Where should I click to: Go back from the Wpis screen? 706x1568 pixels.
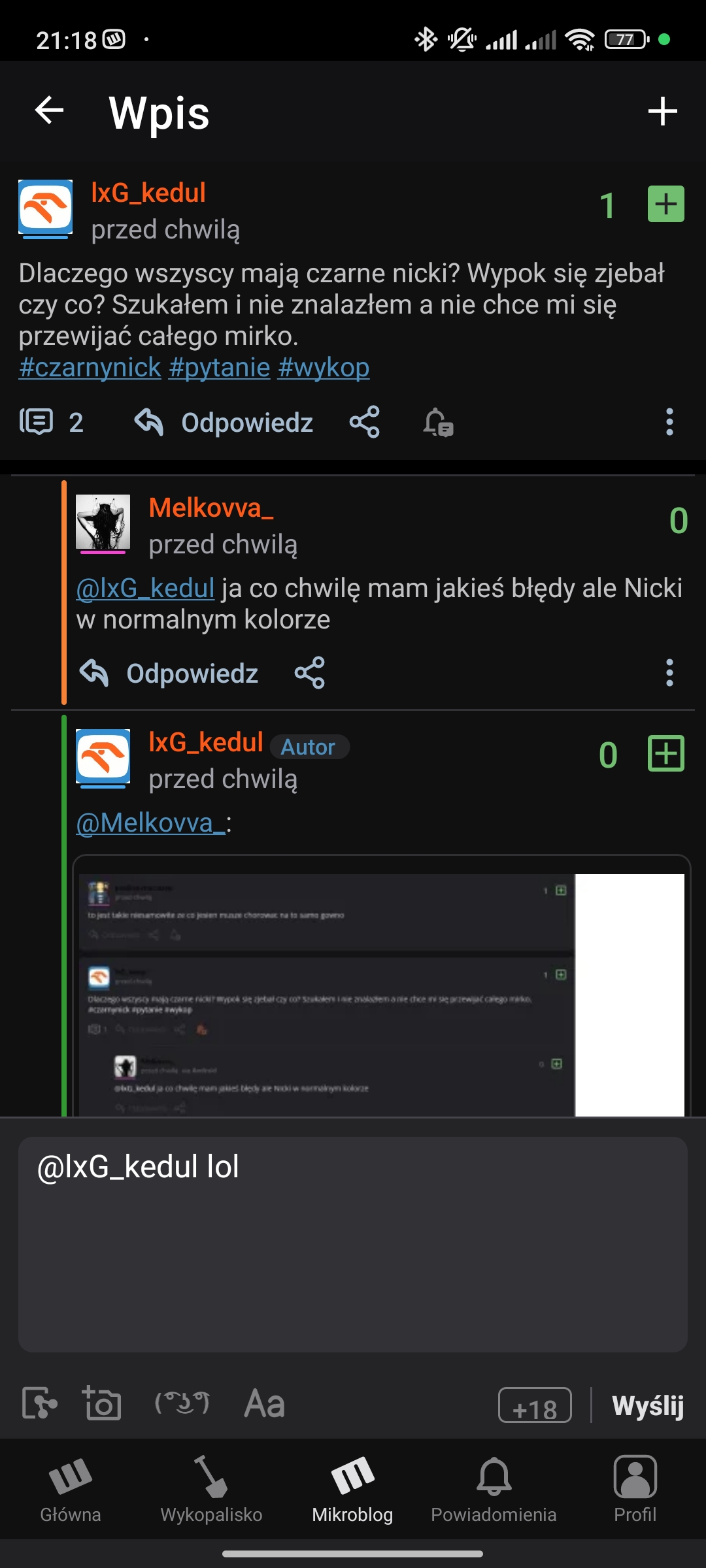point(50,110)
